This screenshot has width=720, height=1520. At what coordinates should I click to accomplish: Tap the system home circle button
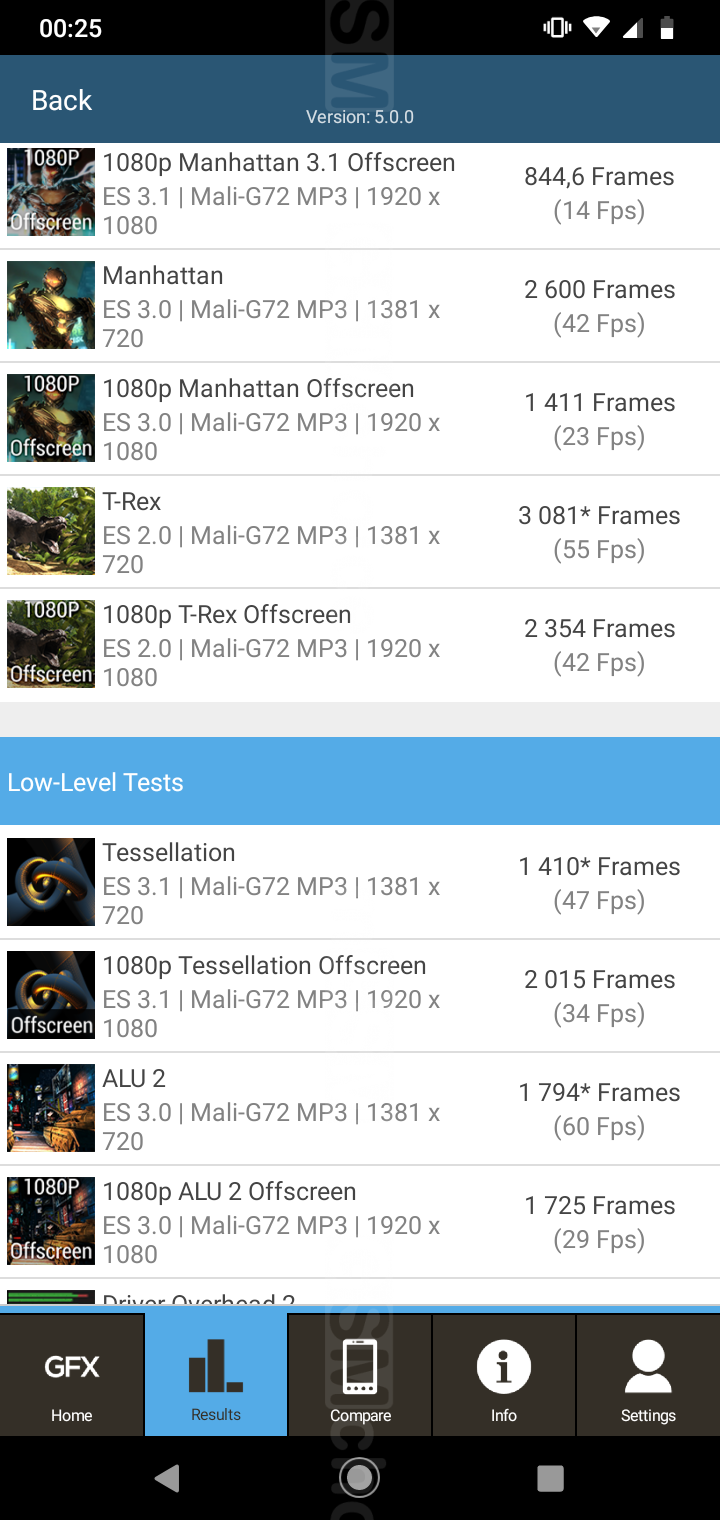[x=360, y=1478]
